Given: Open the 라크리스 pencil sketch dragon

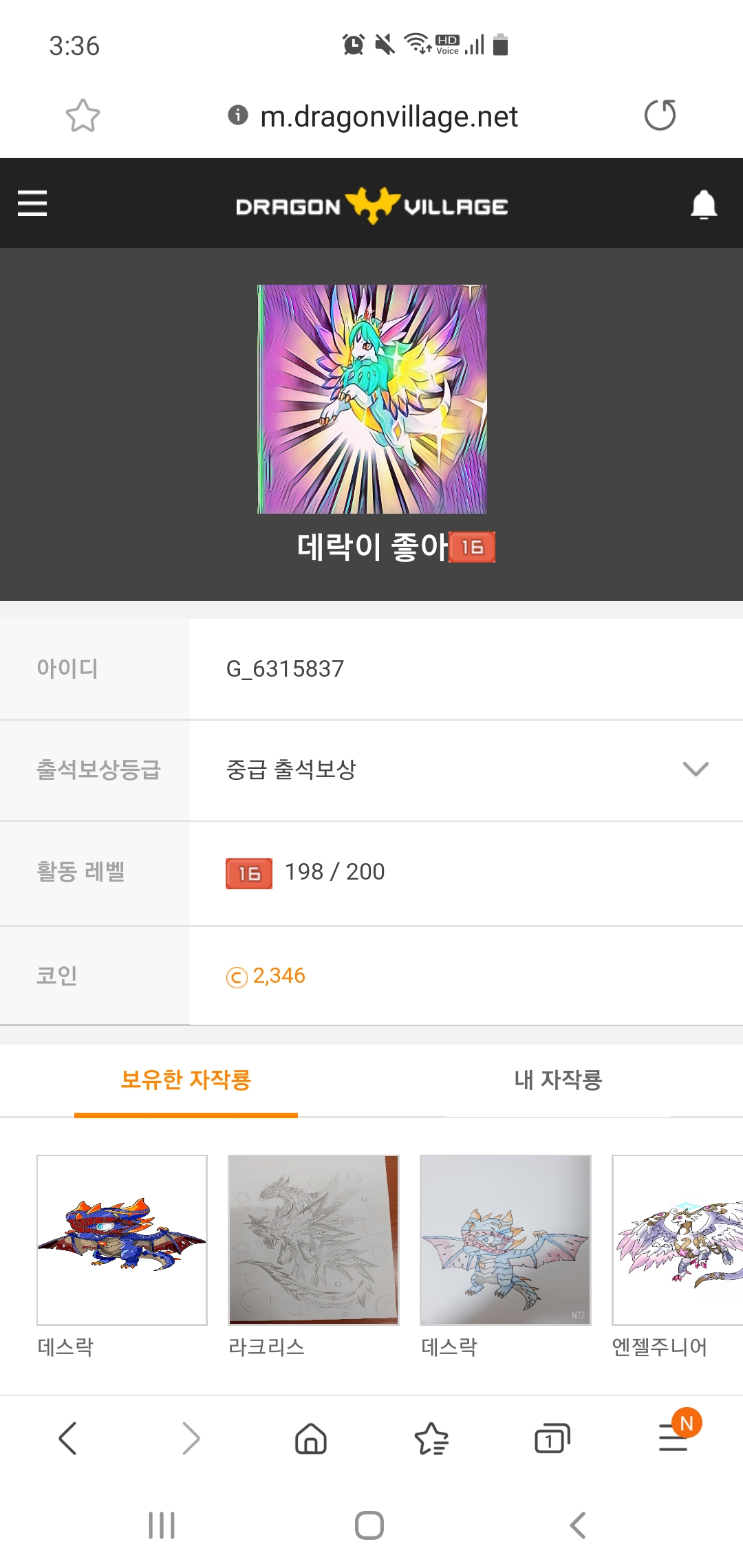Looking at the screenshot, I should pyautogui.click(x=314, y=1240).
